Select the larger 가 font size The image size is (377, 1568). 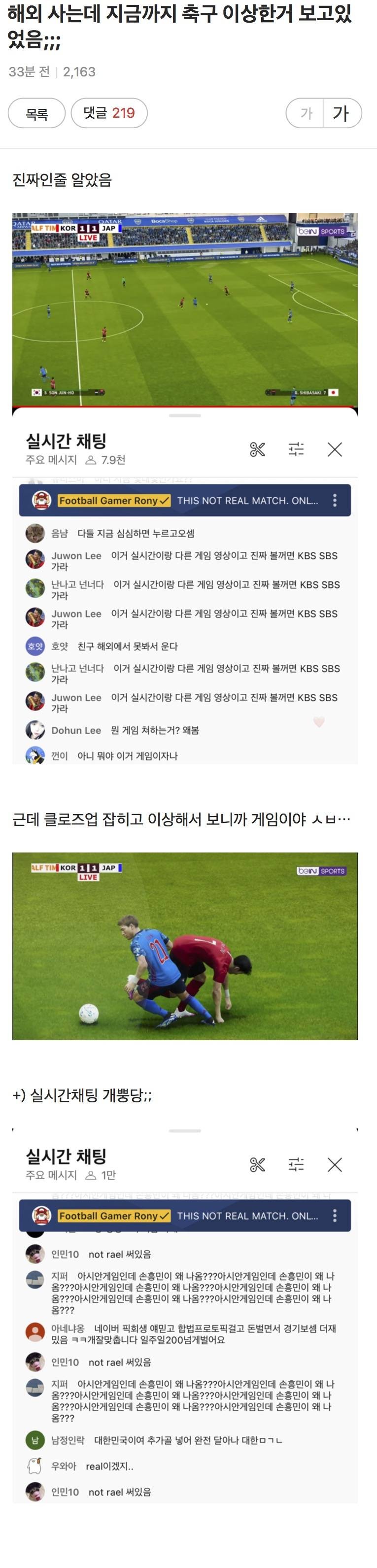[x=341, y=113]
